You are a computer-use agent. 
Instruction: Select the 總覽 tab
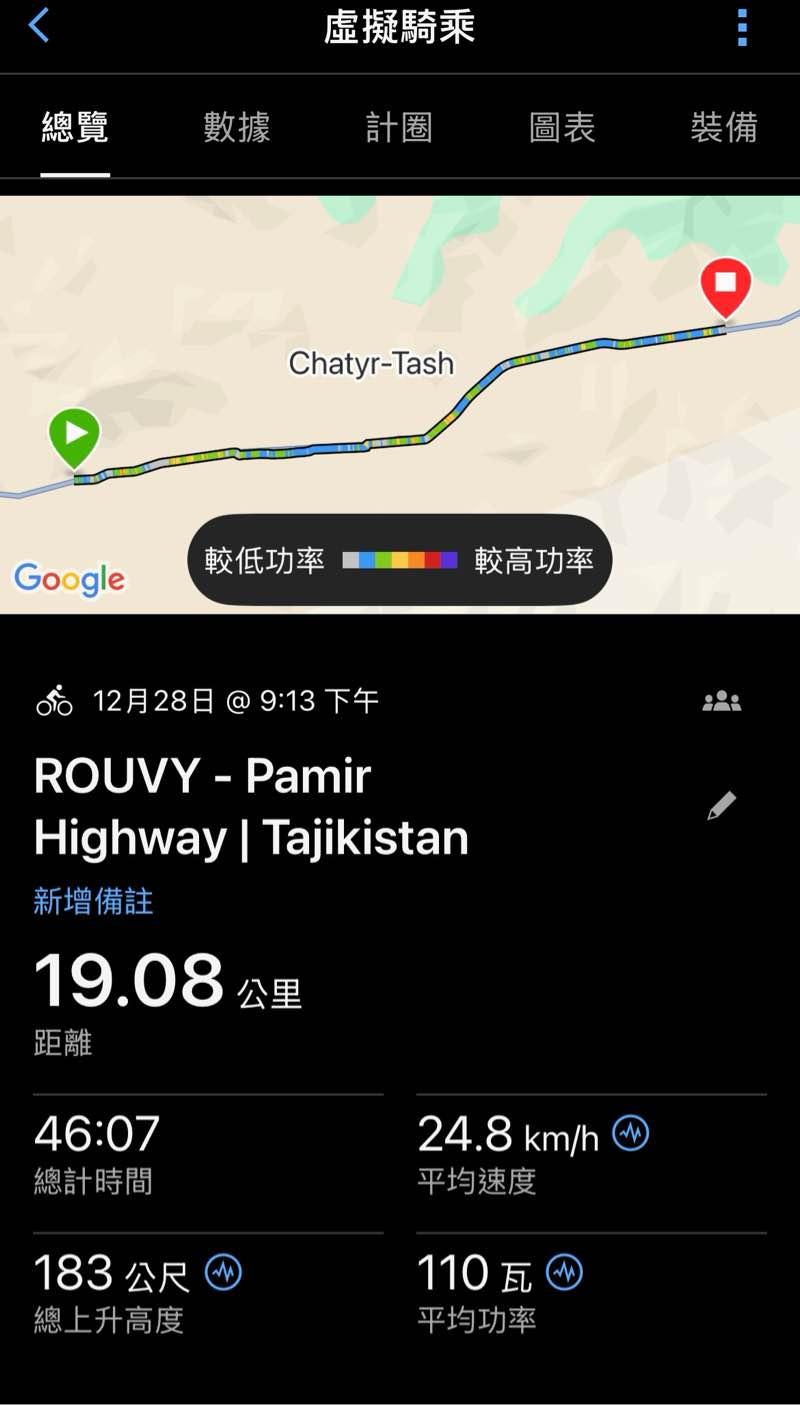point(75,128)
